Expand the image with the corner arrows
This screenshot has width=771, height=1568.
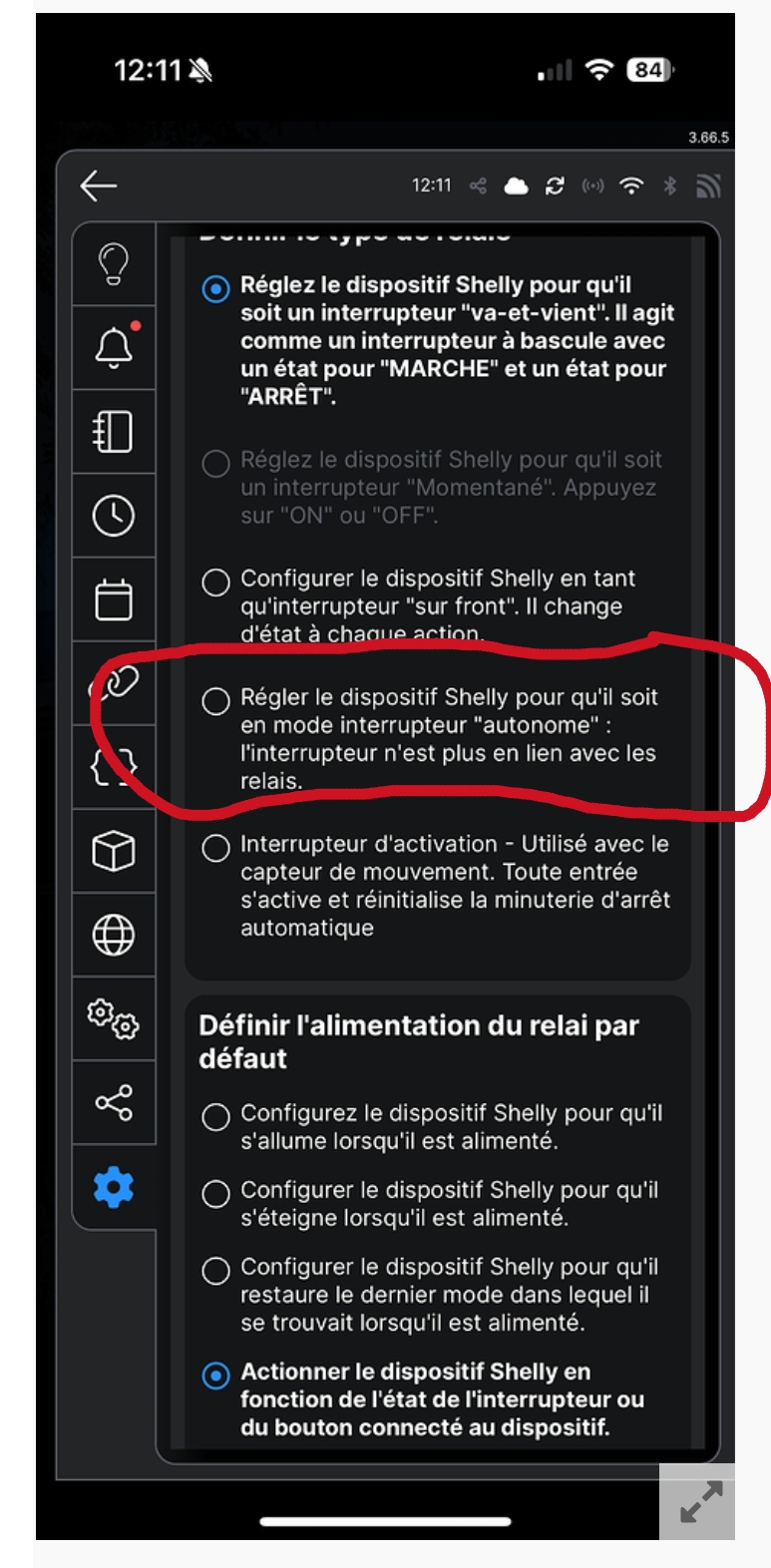click(701, 1502)
